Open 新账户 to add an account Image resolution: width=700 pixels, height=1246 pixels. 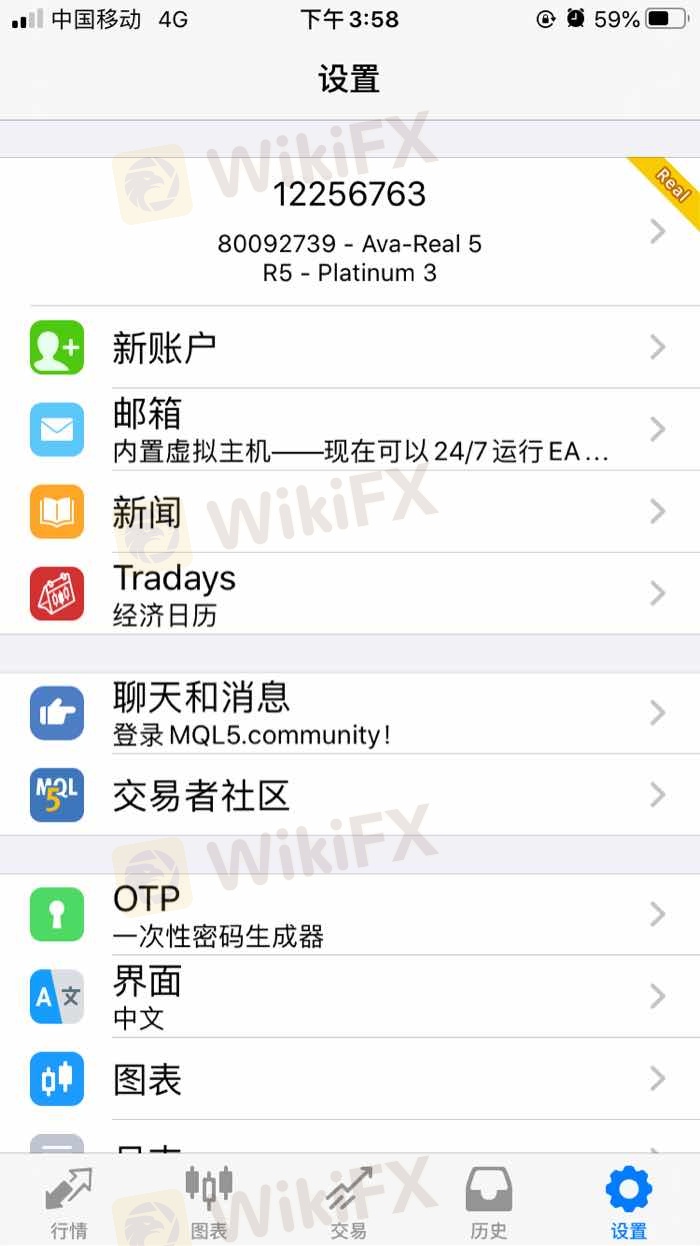click(350, 347)
